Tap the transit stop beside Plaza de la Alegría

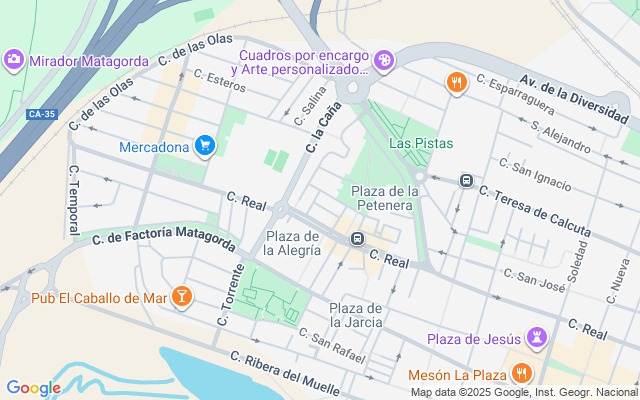357,239
